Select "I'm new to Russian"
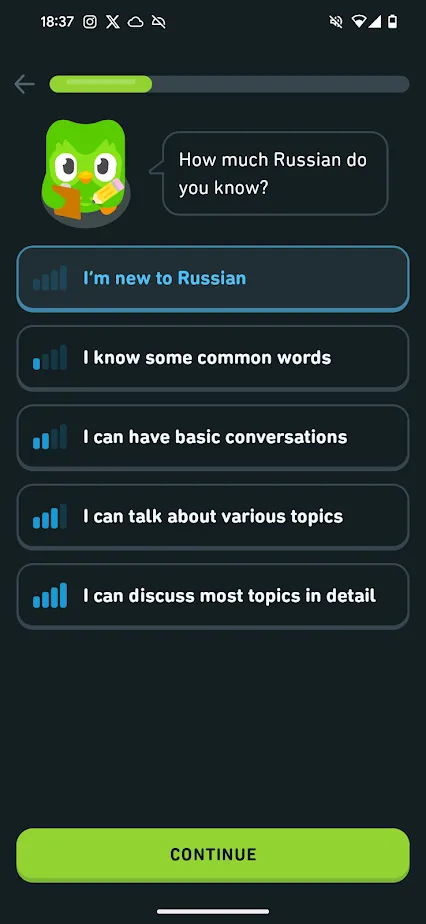The height and width of the screenshot is (924, 426). (x=213, y=279)
